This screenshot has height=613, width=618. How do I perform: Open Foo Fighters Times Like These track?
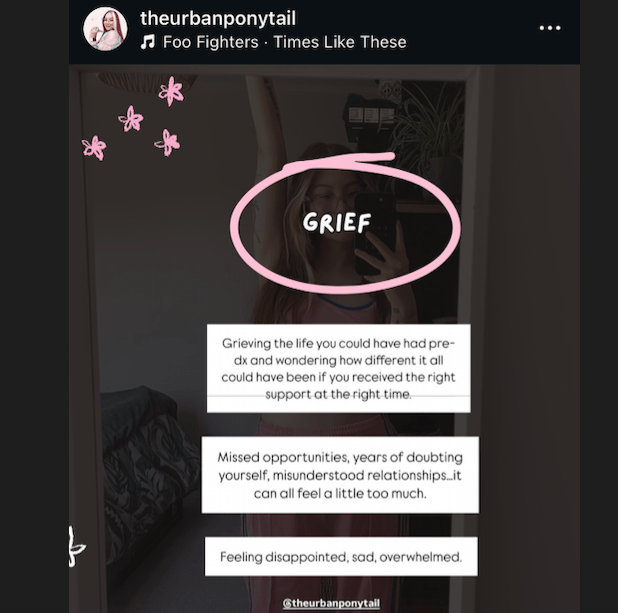[x=273, y=42]
